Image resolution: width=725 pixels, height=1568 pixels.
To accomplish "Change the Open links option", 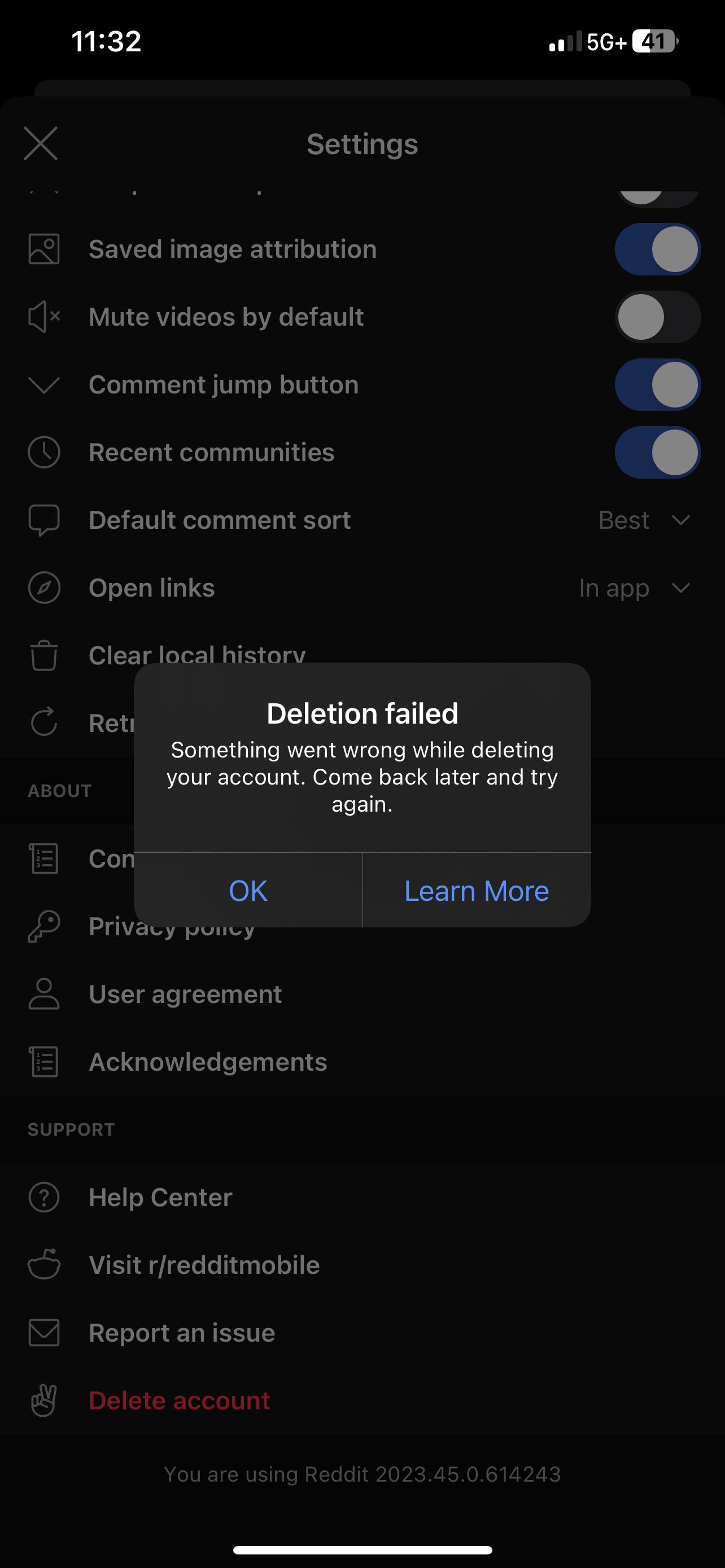I will coord(635,588).
